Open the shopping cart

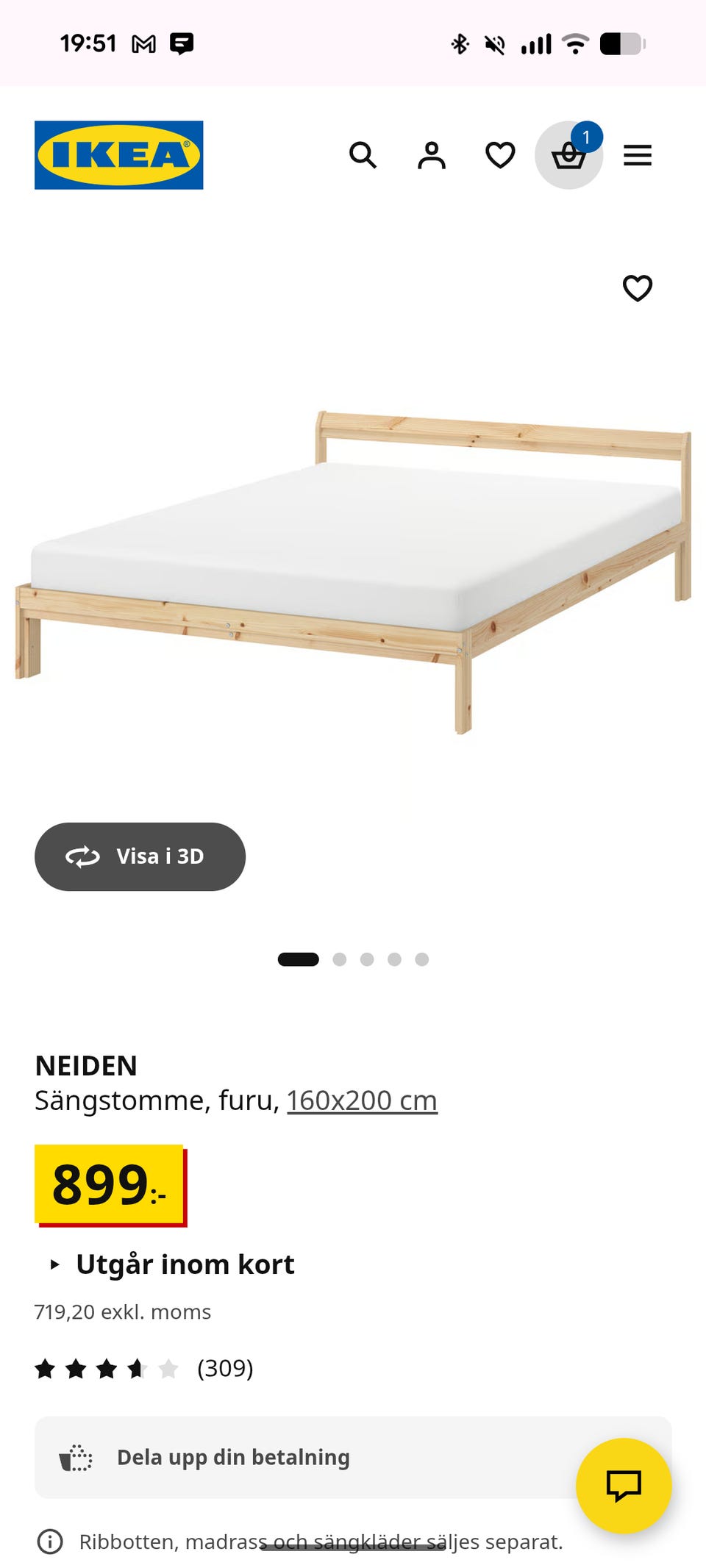coord(568,155)
